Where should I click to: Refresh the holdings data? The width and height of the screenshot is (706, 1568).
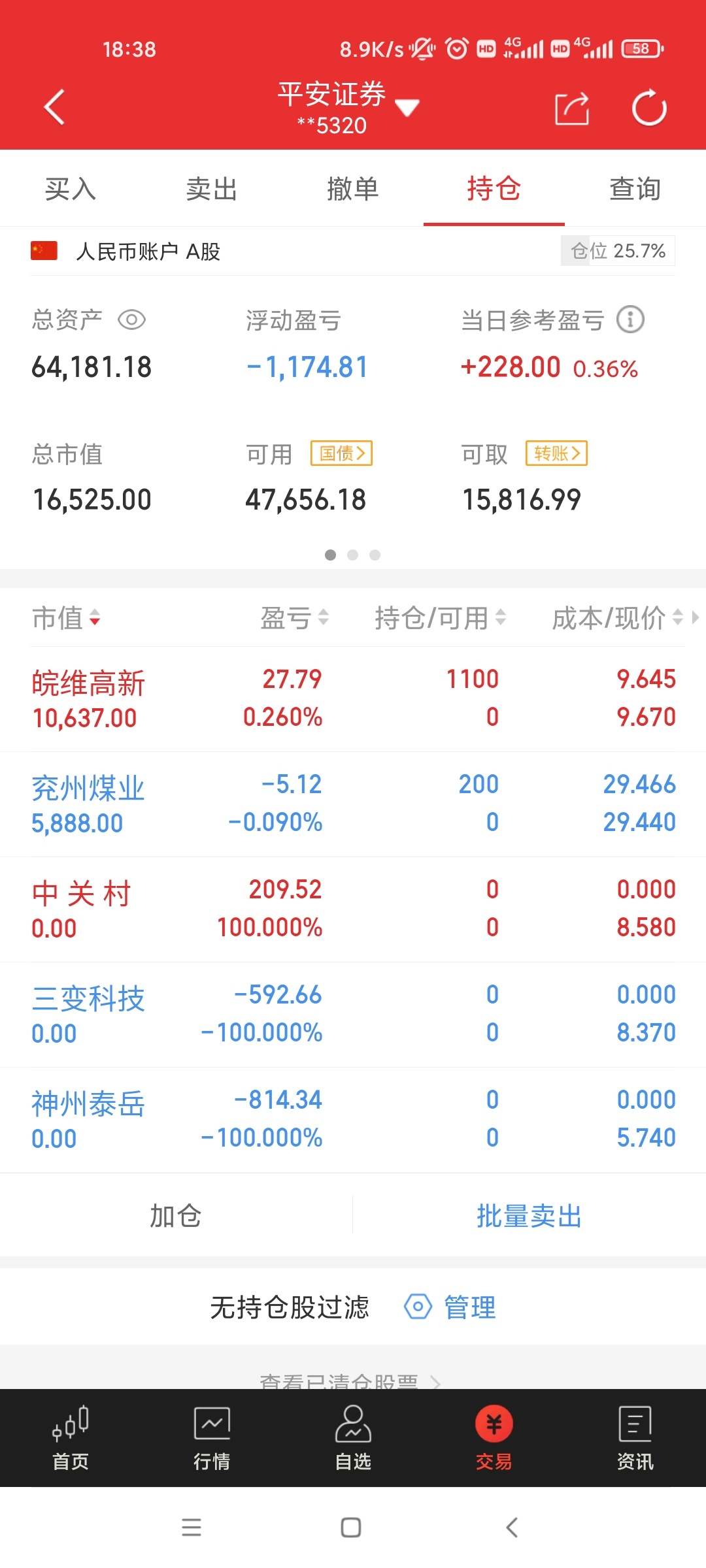[x=649, y=108]
